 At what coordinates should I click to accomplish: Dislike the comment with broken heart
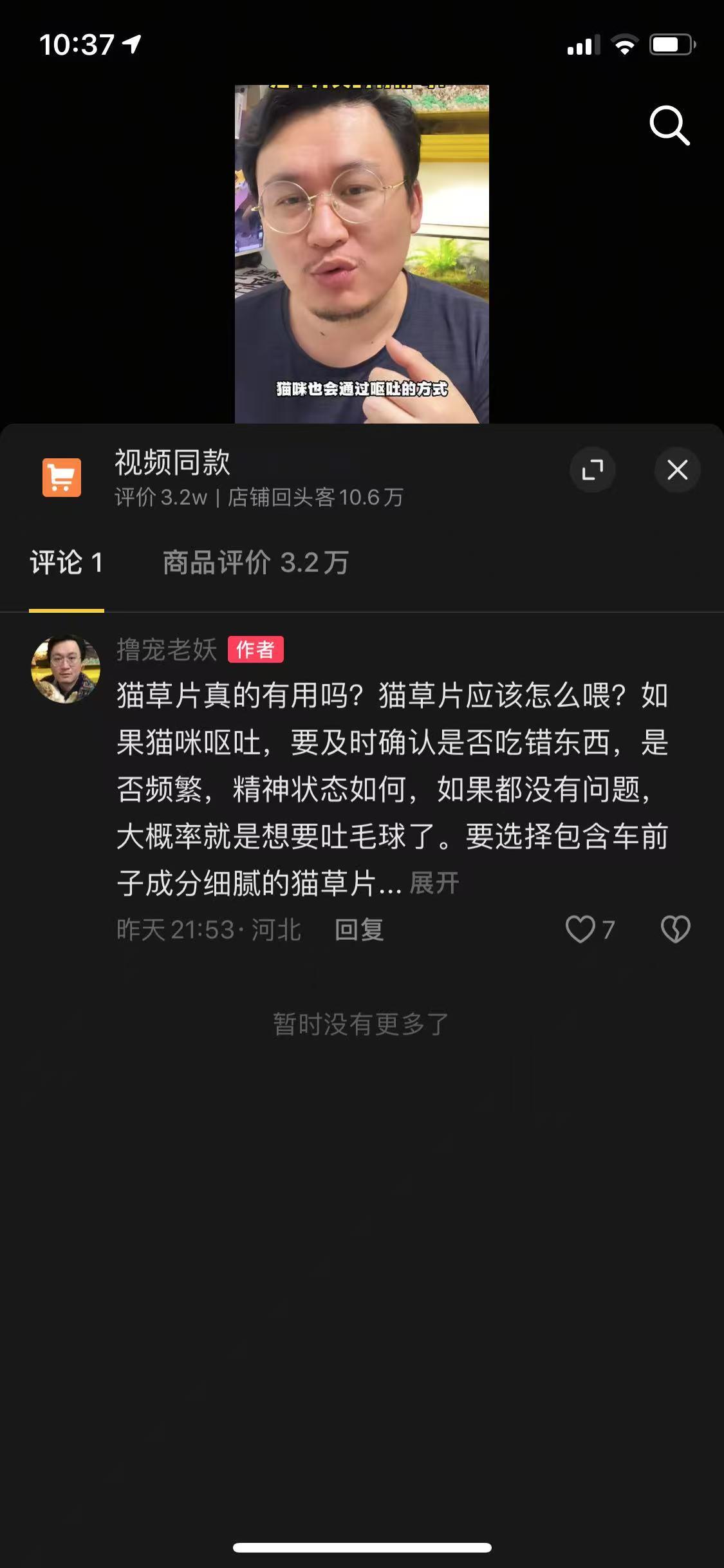675,929
